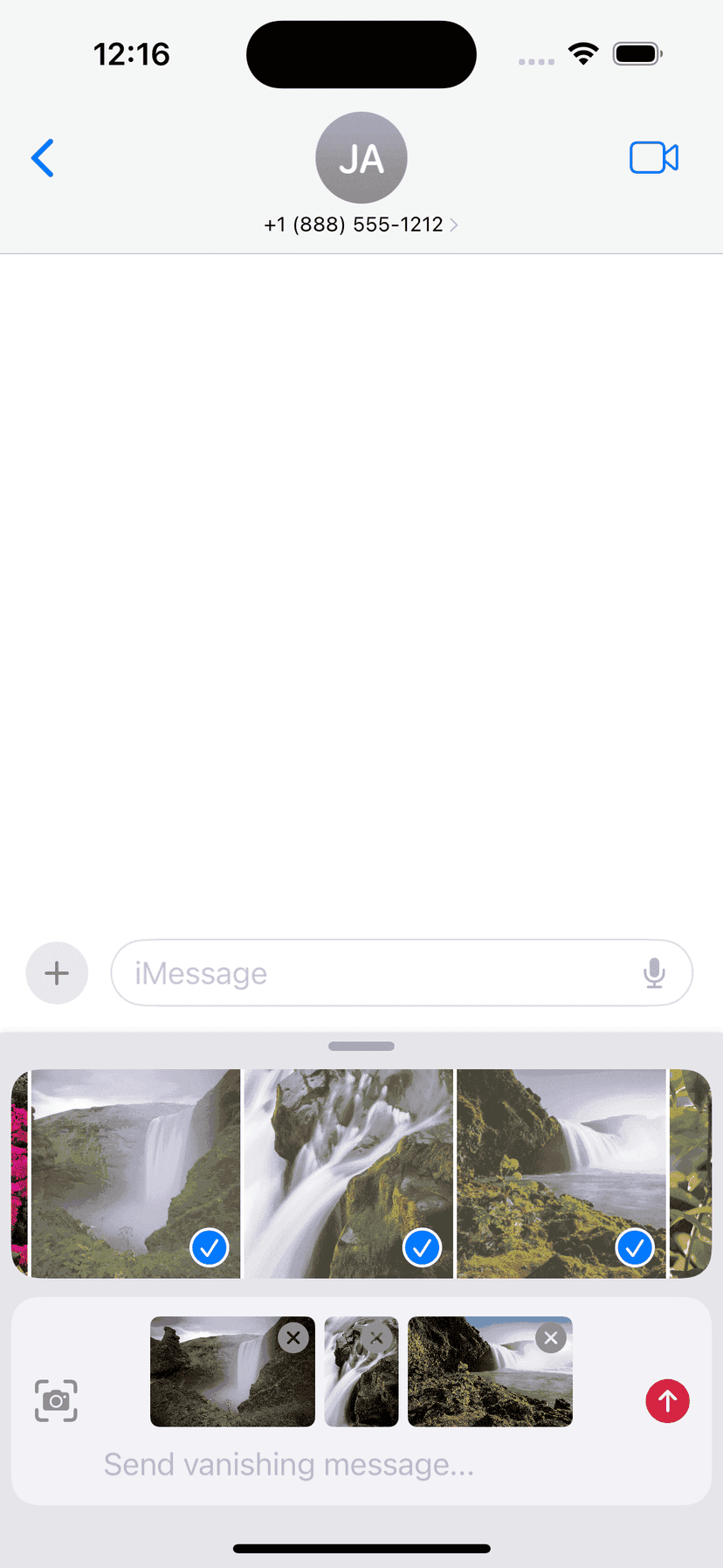Focus the iMessage text field
Screen dimensions: 723x1568
pyautogui.click(x=375, y=972)
